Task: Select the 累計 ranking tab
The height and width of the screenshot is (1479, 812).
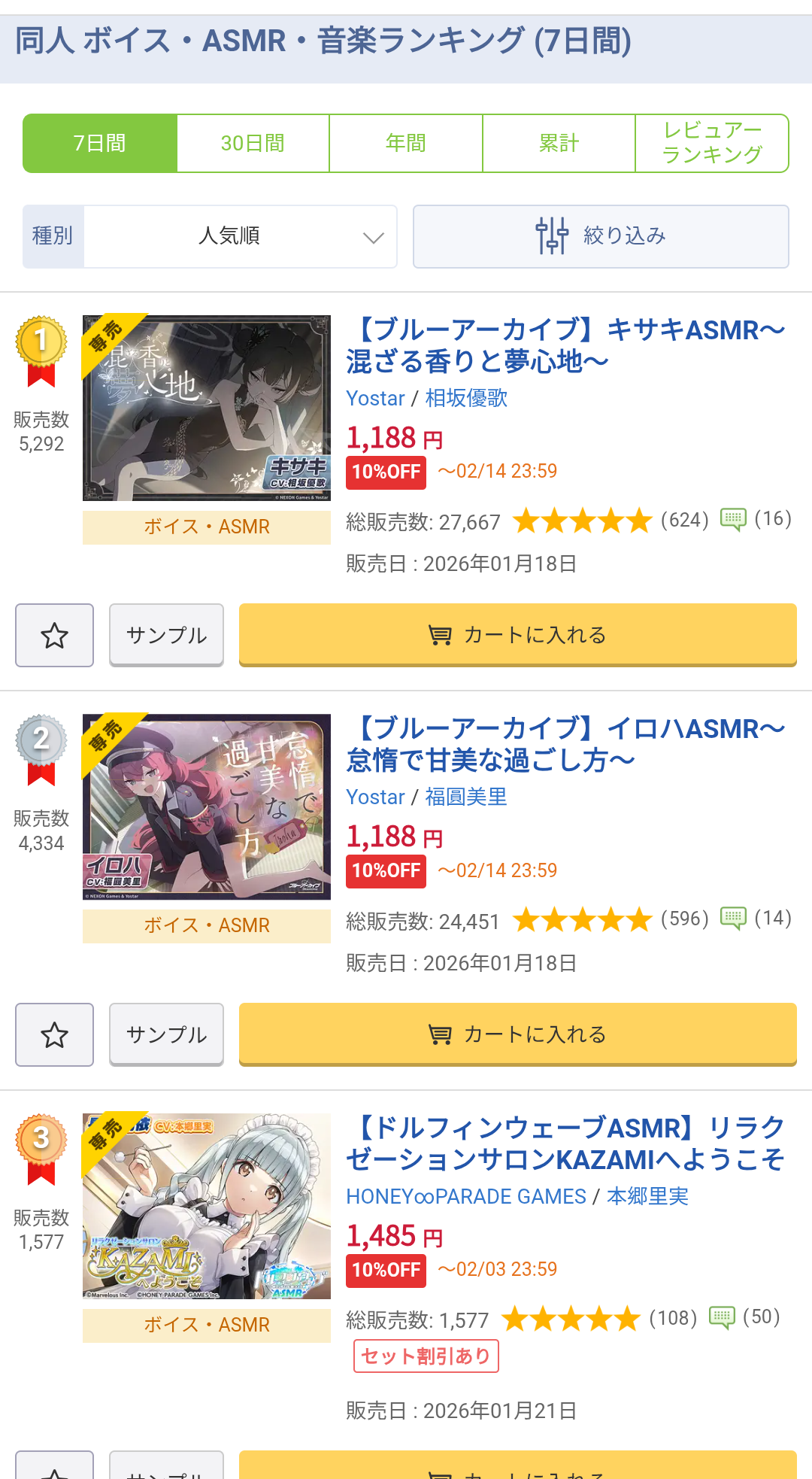Action: pos(559,143)
